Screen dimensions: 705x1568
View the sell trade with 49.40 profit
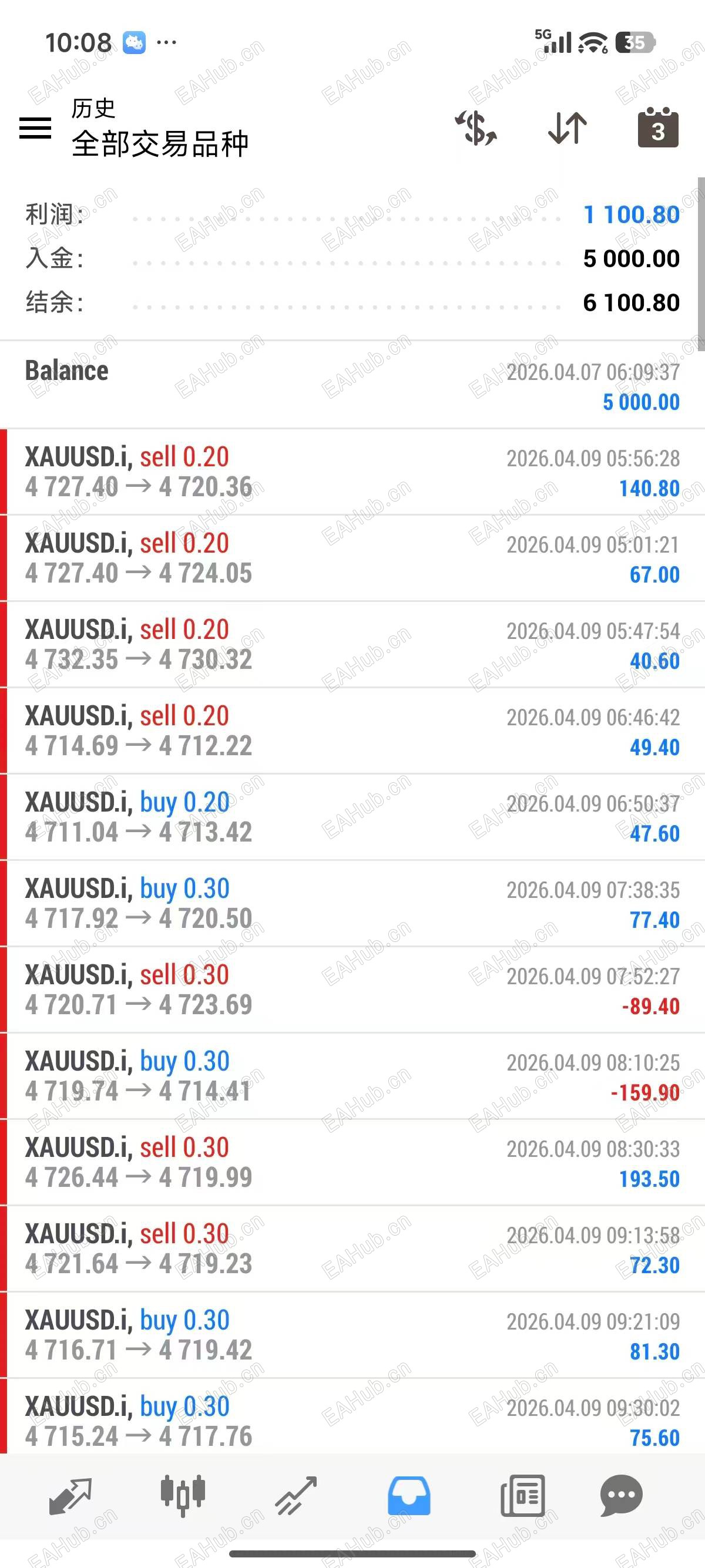tap(352, 731)
